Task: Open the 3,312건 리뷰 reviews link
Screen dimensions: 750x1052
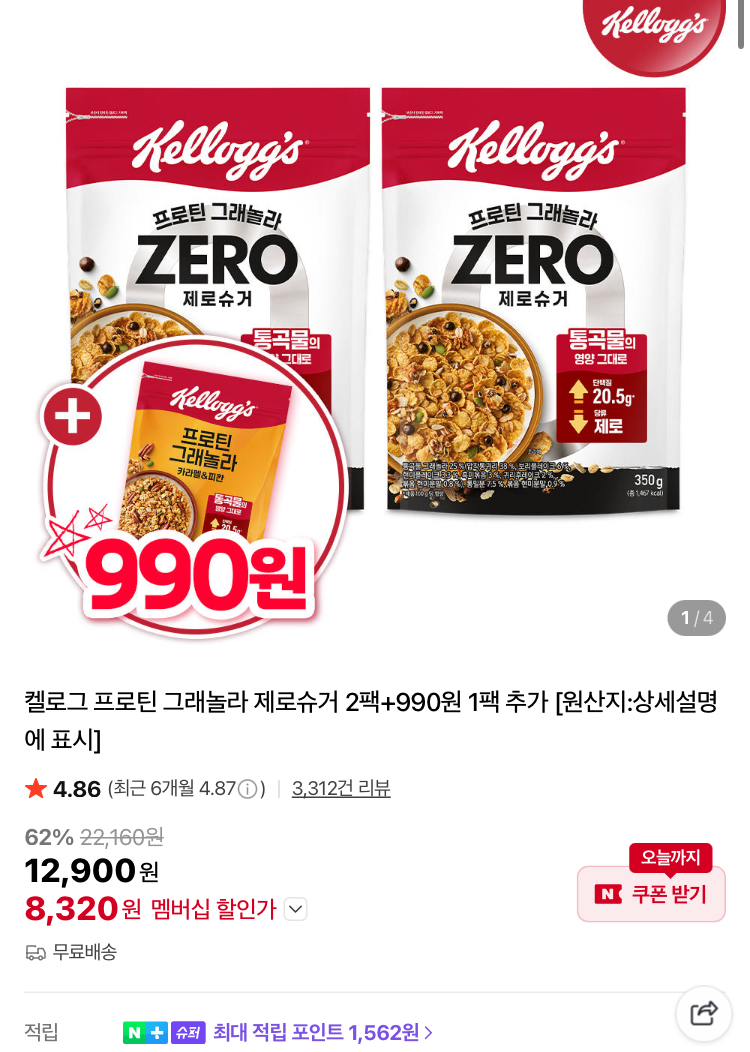Action: [341, 788]
